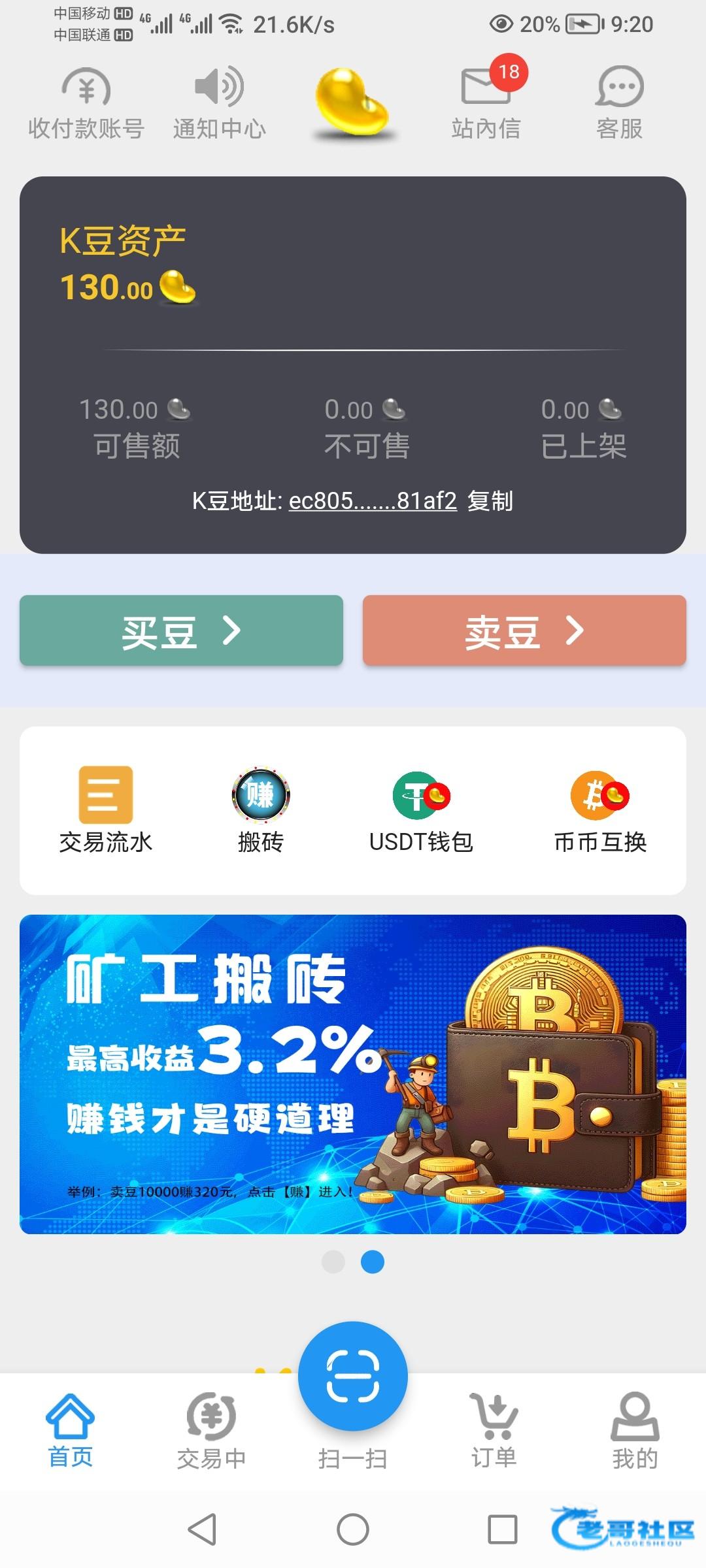The height and width of the screenshot is (1568, 706).
Task: Open the 通知中心 notification center
Action: click(x=220, y=103)
